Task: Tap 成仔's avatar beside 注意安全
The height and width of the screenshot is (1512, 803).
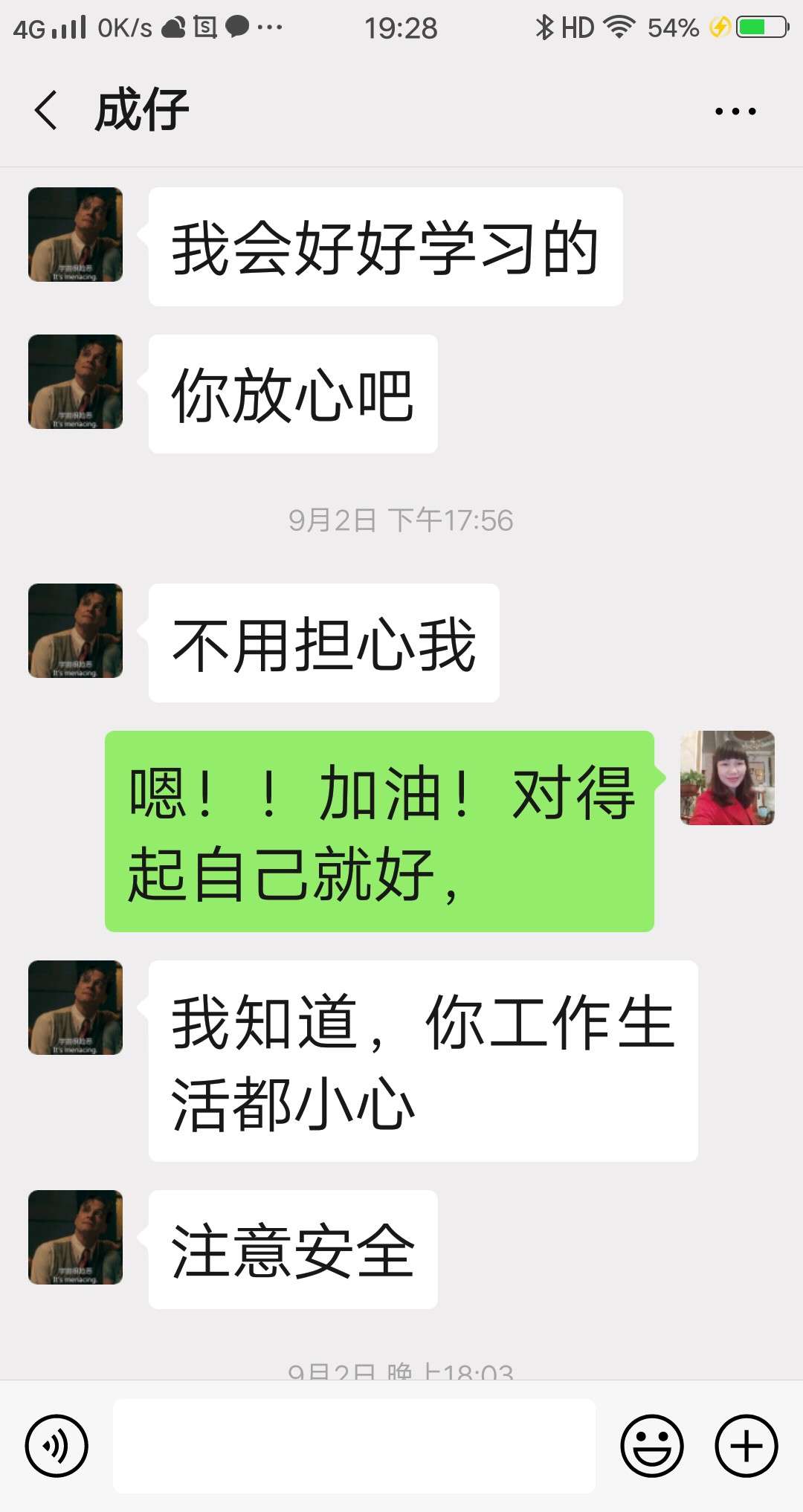Action: pyautogui.click(x=74, y=1237)
